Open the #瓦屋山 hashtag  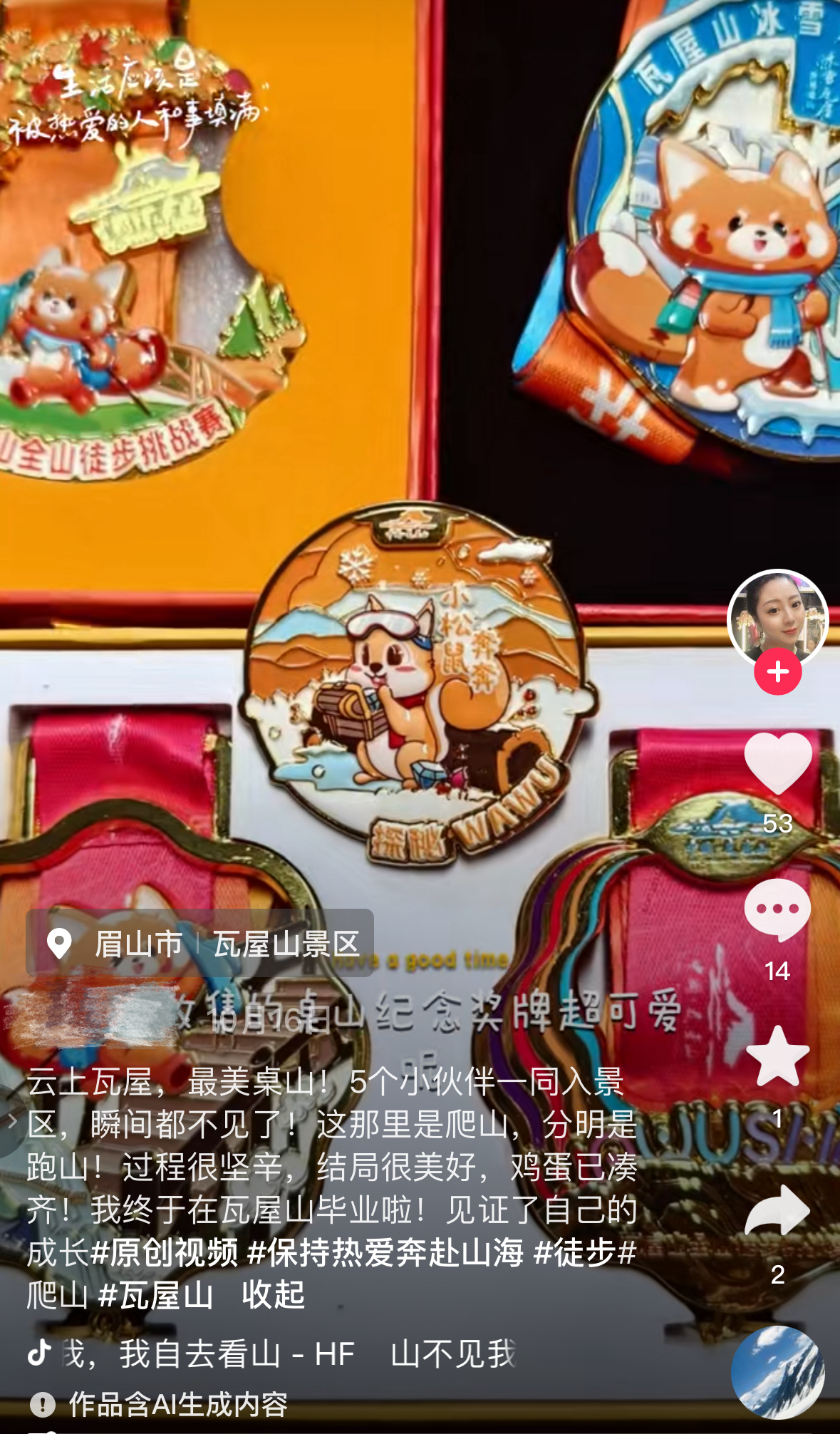coord(156,1295)
